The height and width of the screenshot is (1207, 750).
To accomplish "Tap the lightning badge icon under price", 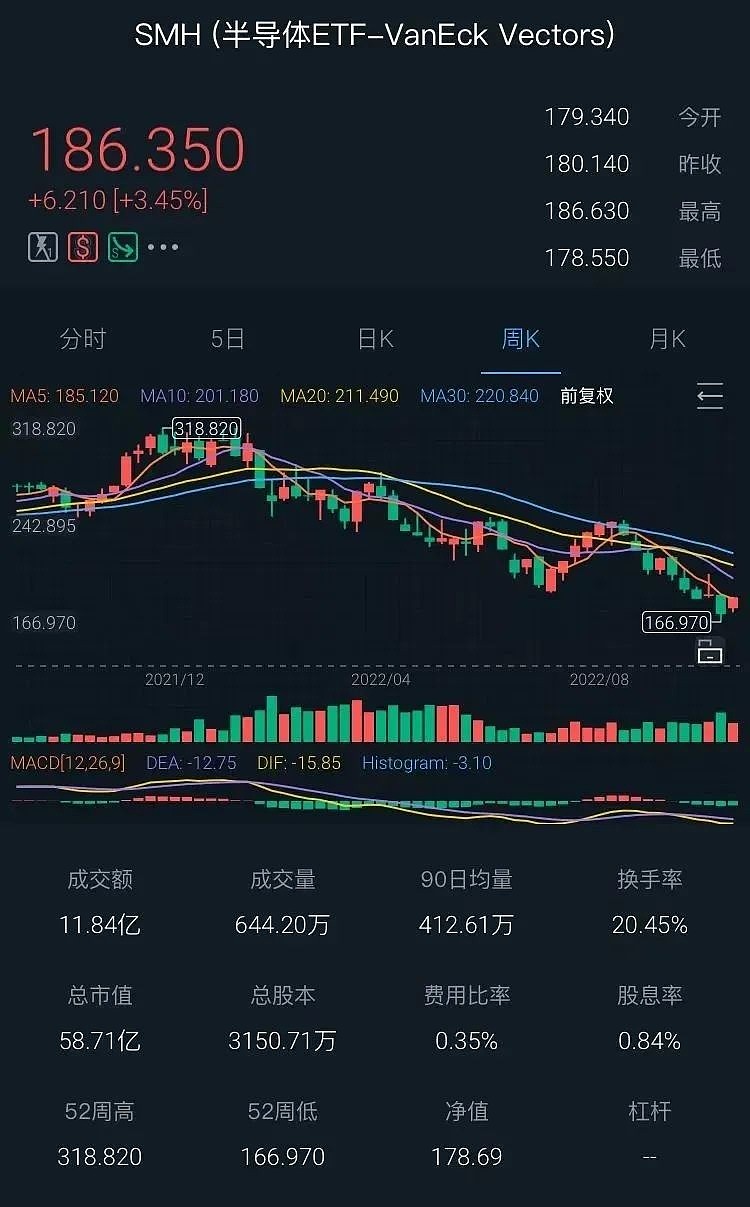I will point(43,247).
